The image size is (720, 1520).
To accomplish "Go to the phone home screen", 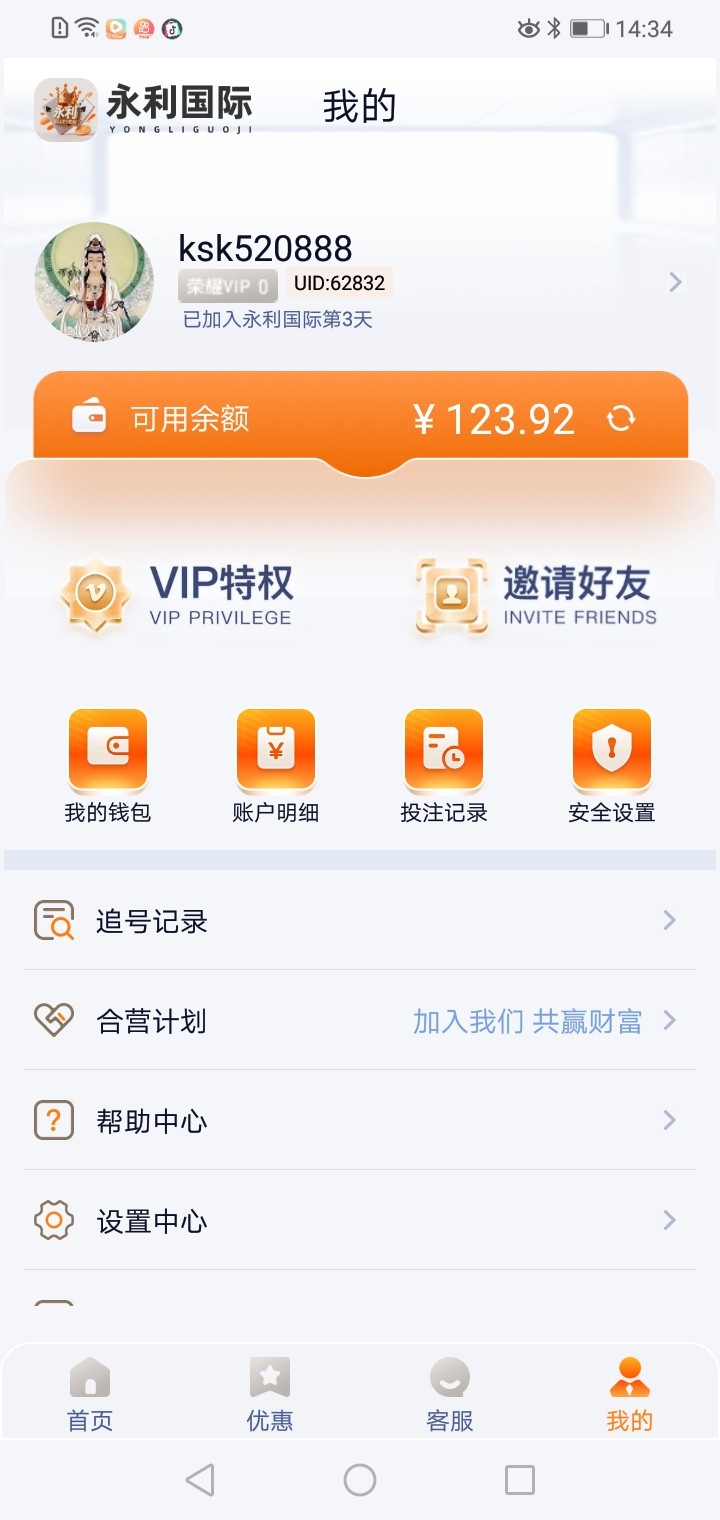I will tap(360, 1480).
